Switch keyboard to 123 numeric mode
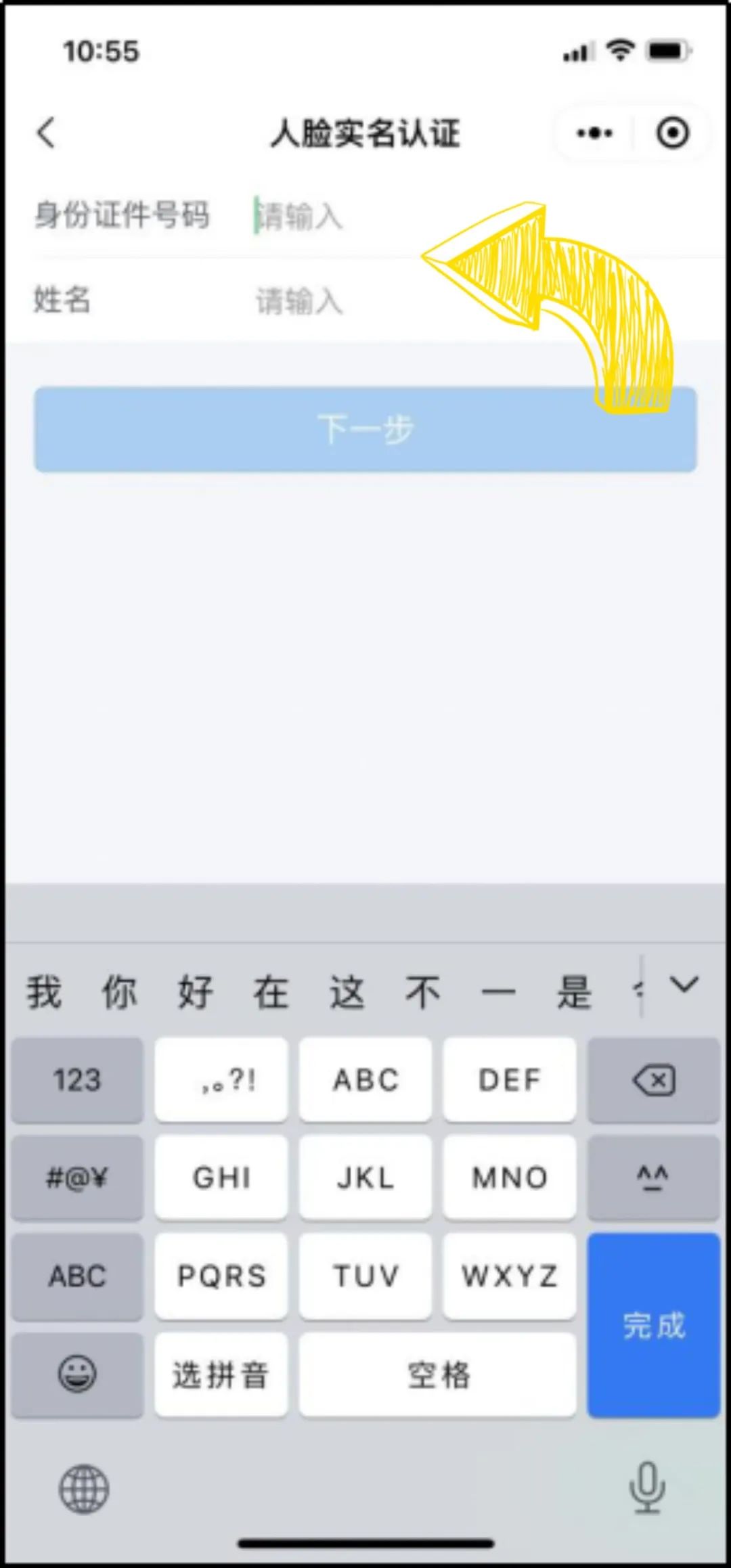The height and width of the screenshot is (1568, 731). click(x=77, y=1079)
